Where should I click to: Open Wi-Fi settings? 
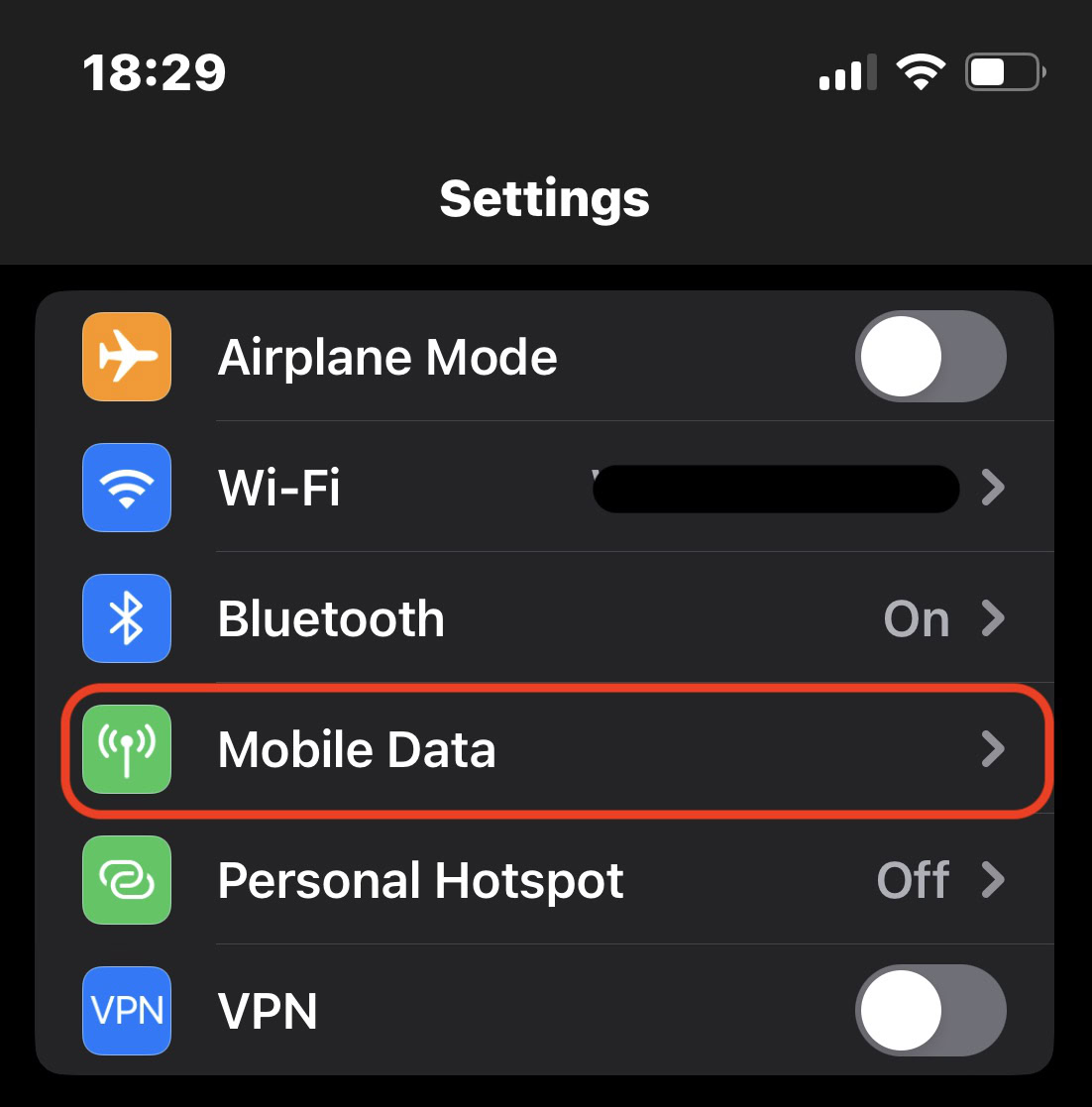[x=544, y=488]
